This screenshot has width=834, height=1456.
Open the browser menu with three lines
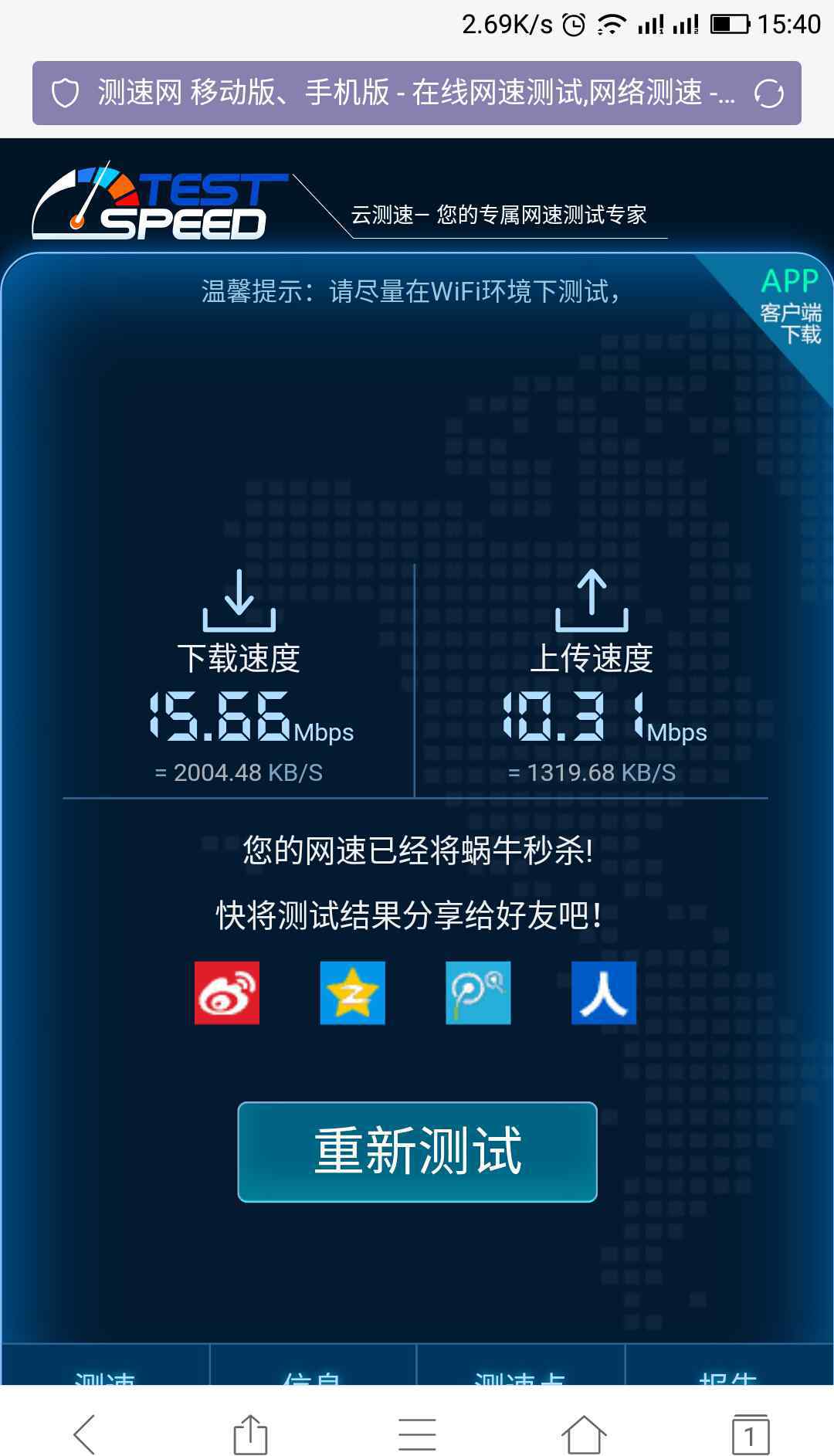pyautogui.click(x=417, y=1434)
